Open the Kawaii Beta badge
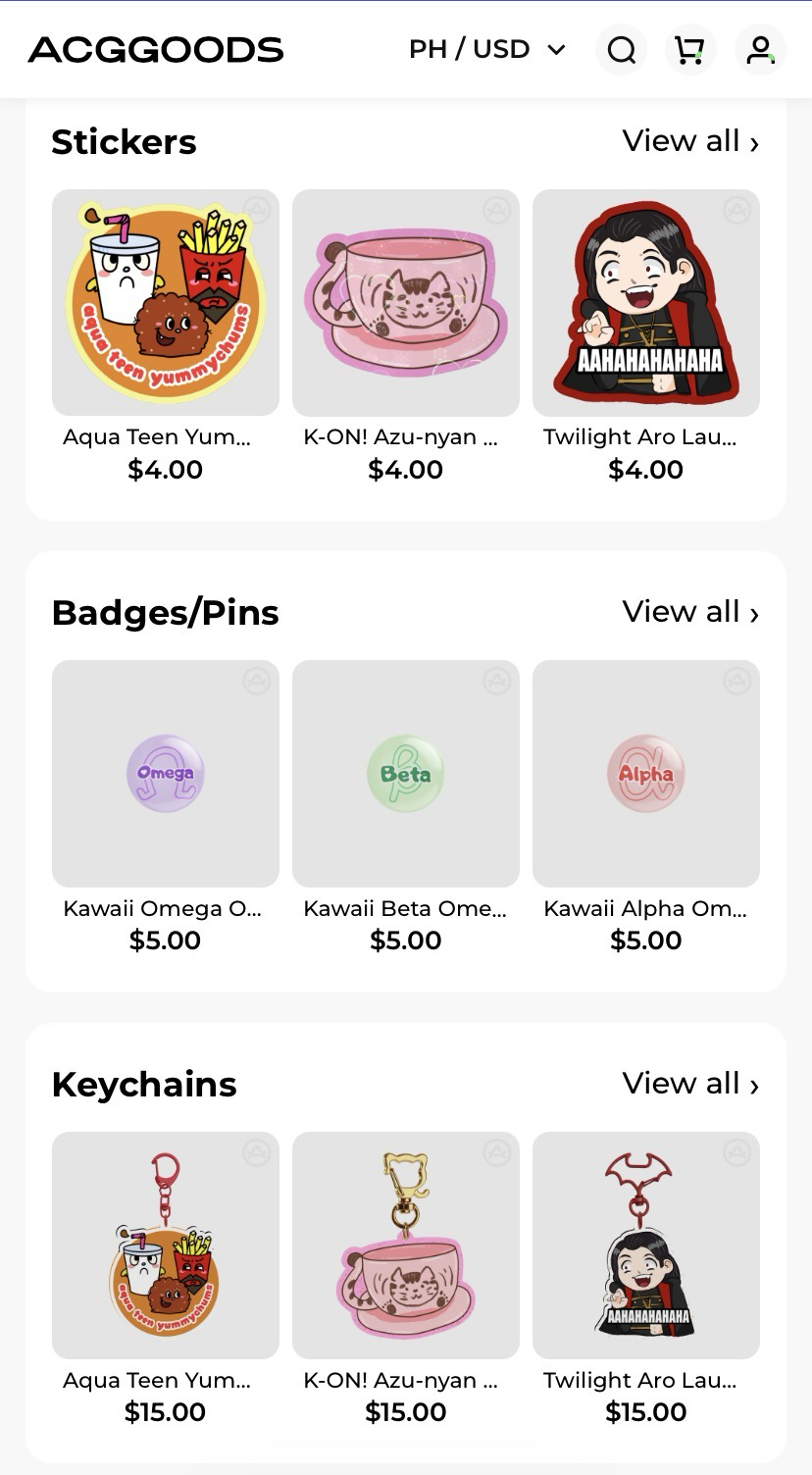Image resolution: width=812 pixels, height=1475 pixels. click(406, 774)
